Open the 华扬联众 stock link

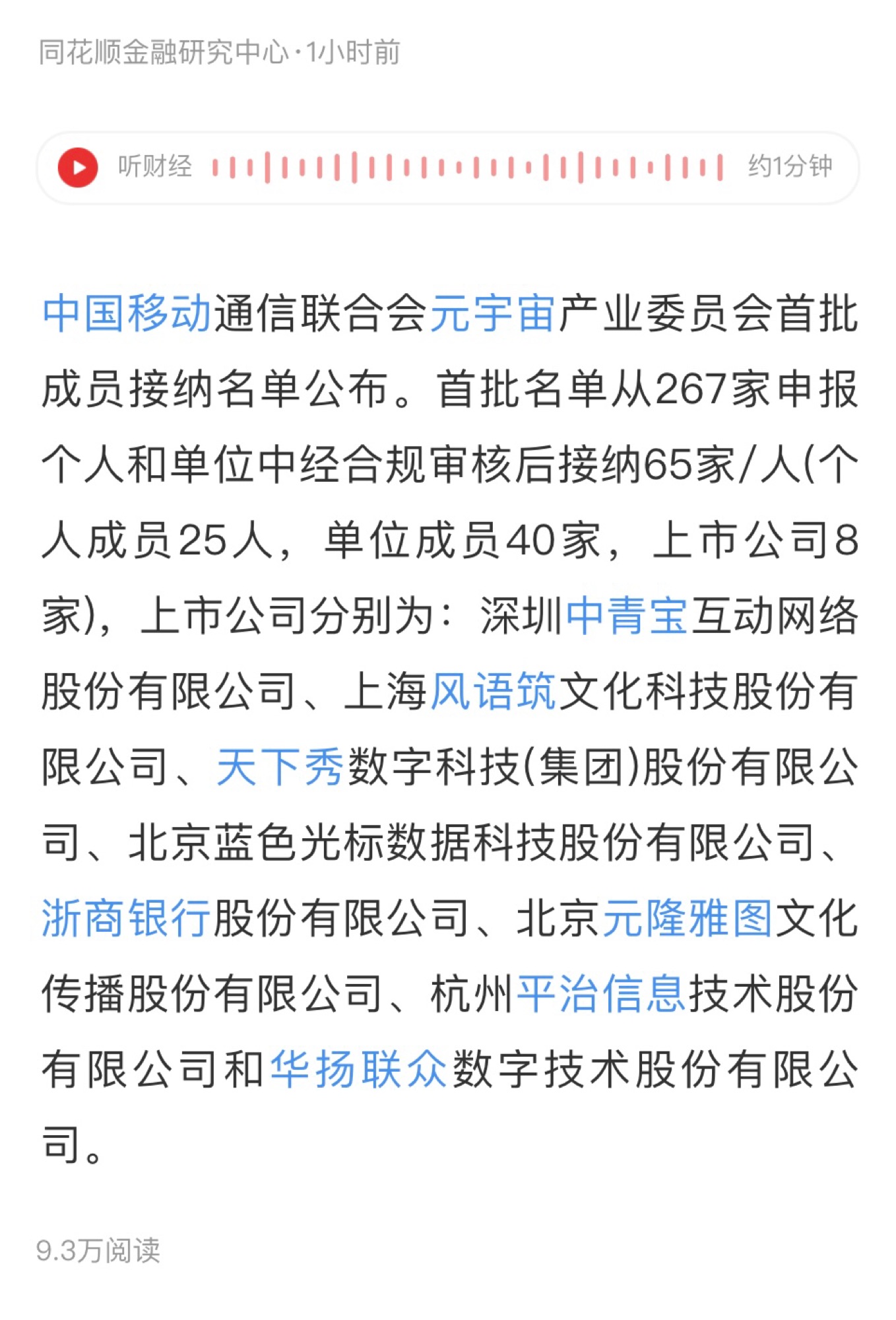(x=359, y=1069)
